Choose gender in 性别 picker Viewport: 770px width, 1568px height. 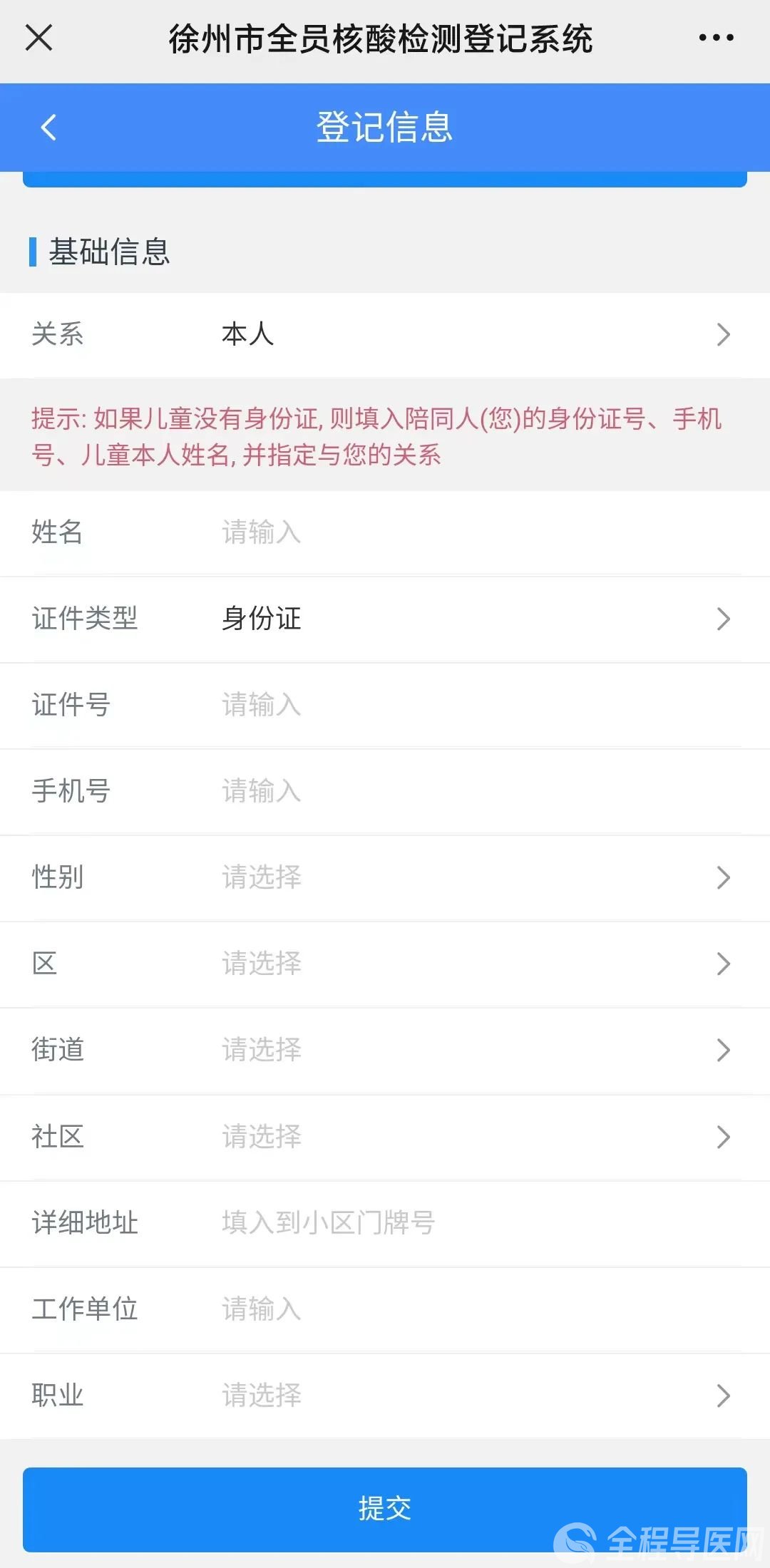click(x=471, y=877)
